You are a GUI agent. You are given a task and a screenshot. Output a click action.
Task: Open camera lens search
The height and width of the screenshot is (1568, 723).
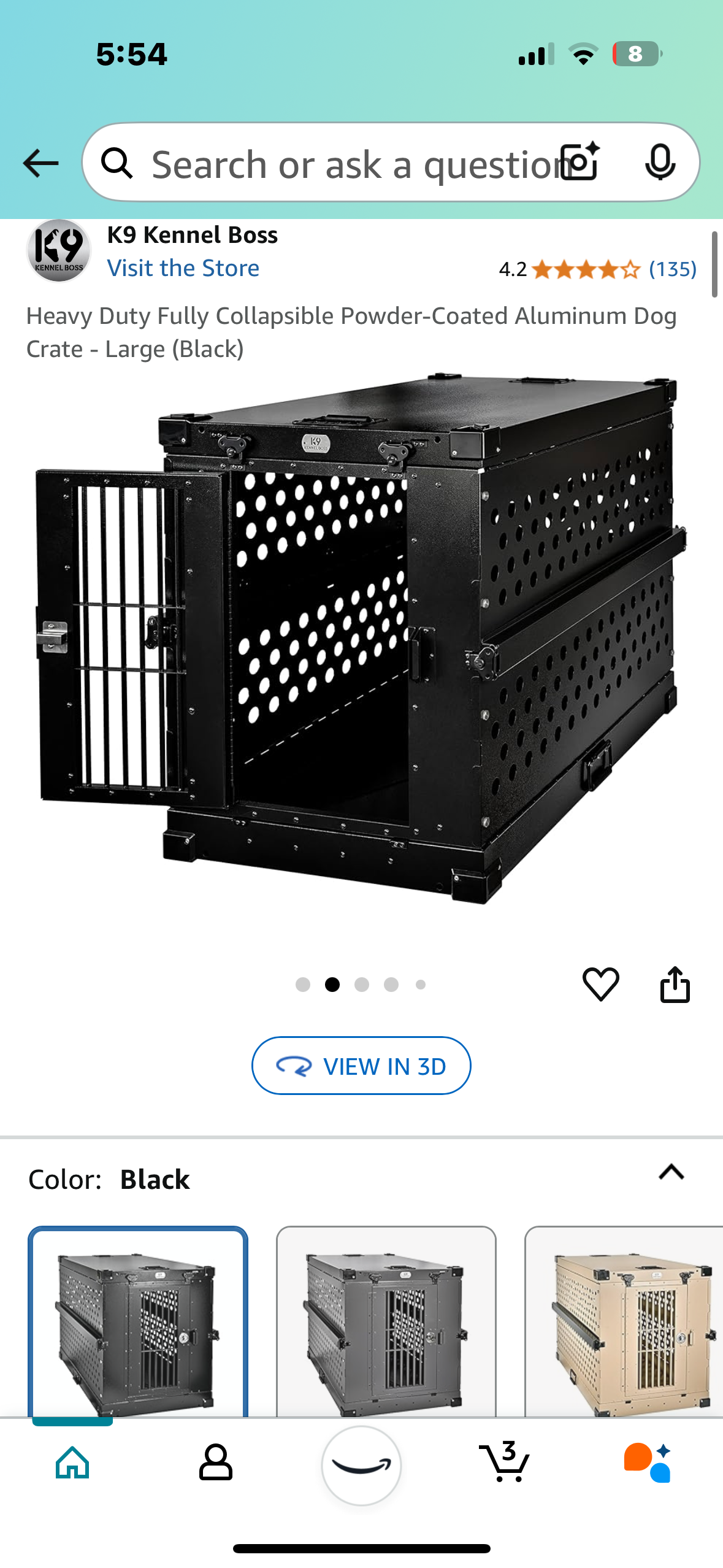click(581, 162)
